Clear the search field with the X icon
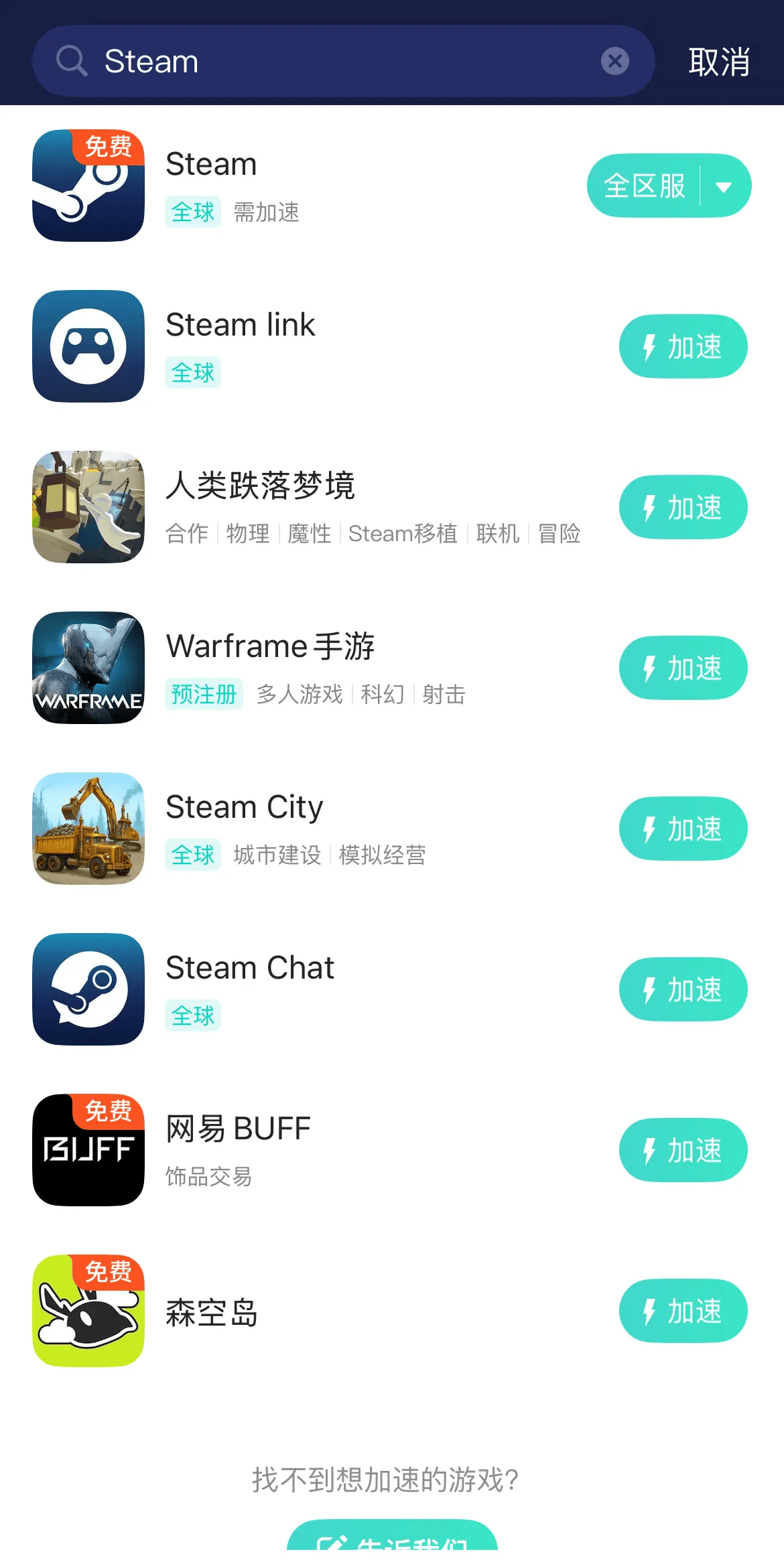 point(614,61)
